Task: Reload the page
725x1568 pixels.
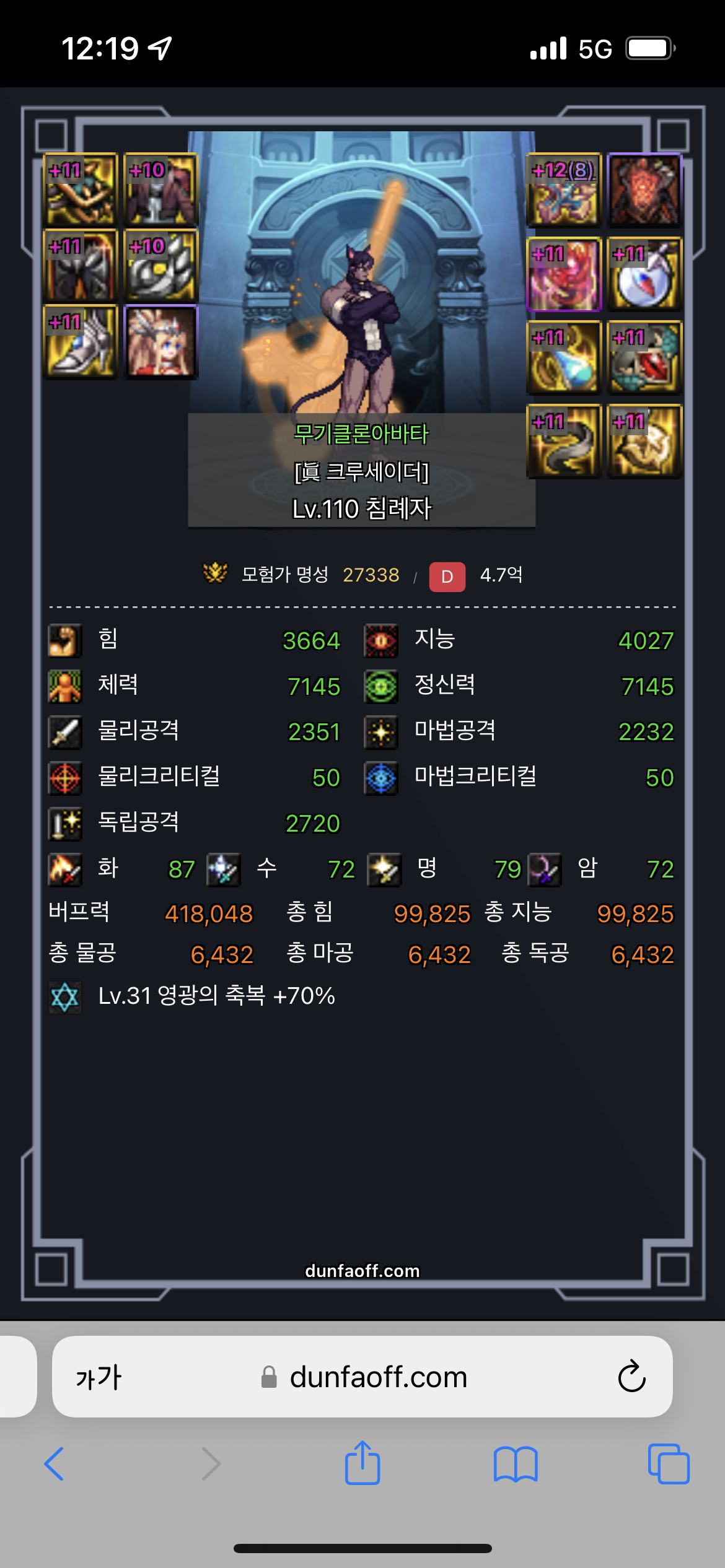Action: click(631, 1376)
